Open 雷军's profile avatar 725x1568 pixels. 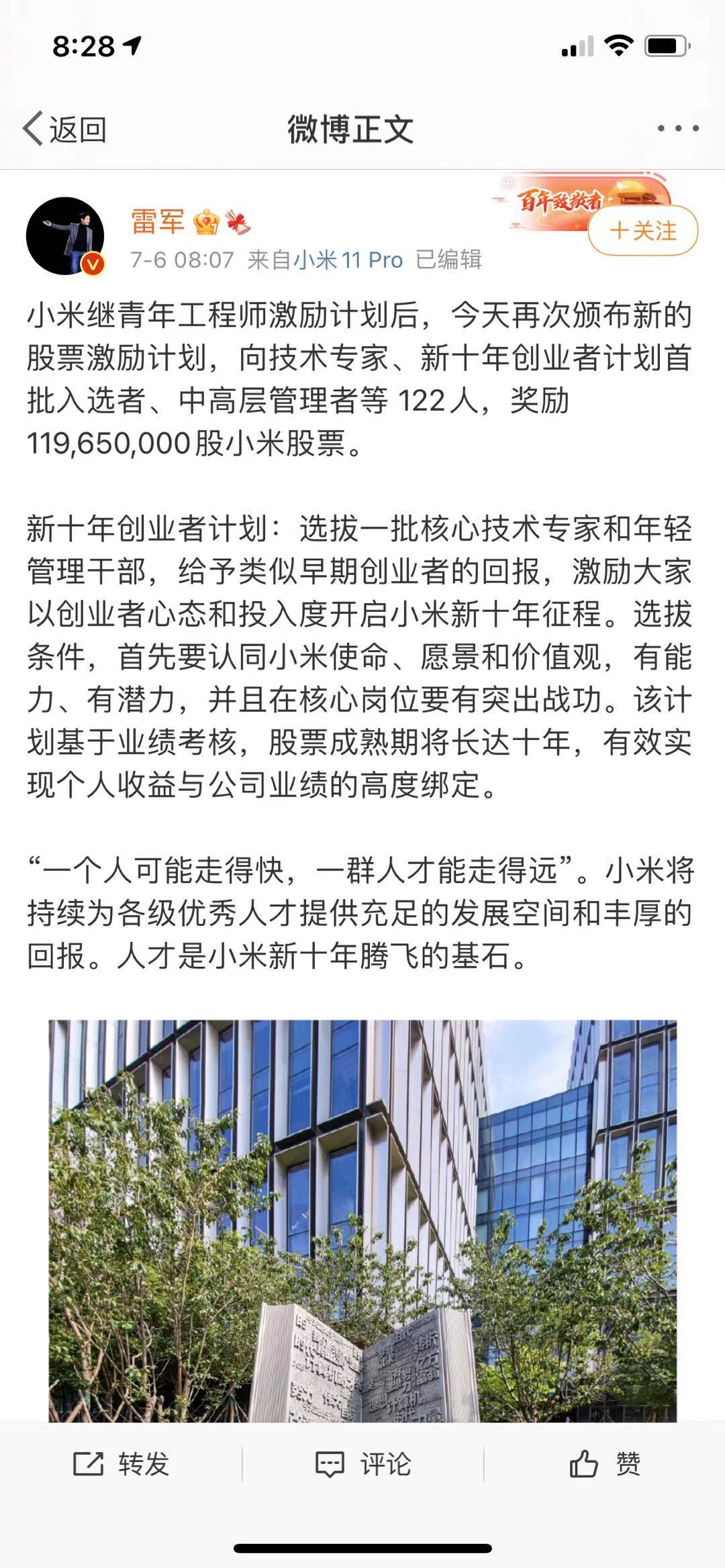[65, 236]
